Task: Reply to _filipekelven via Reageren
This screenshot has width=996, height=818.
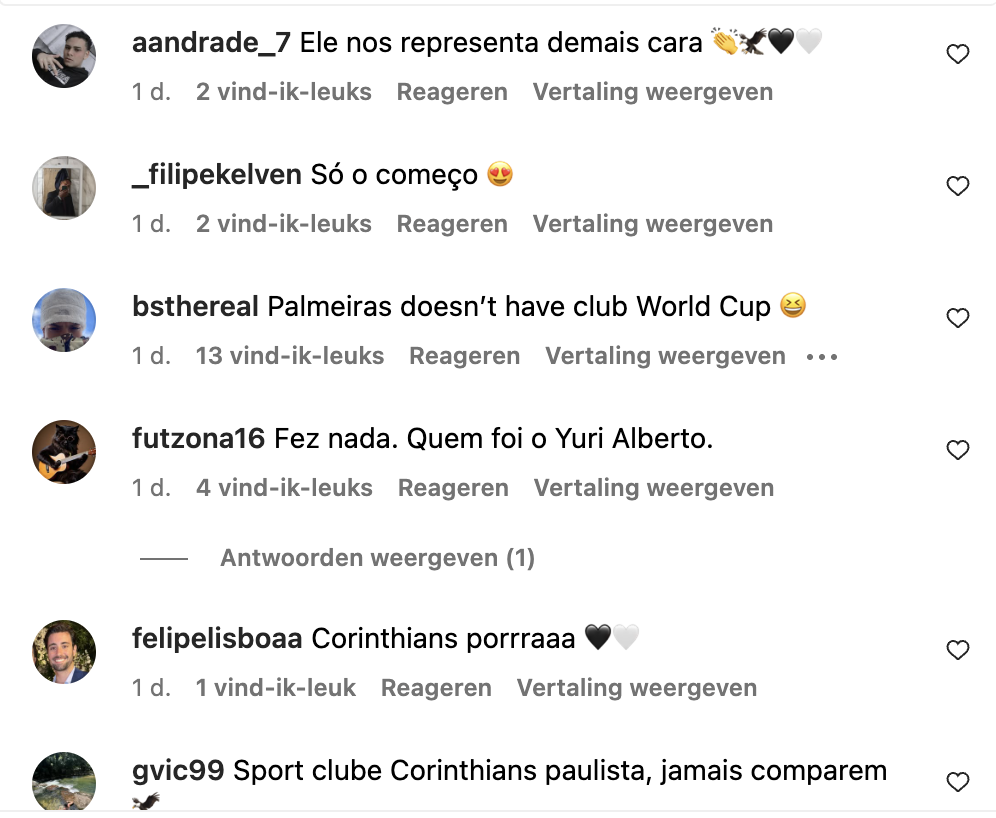Action: click(452, 224)
